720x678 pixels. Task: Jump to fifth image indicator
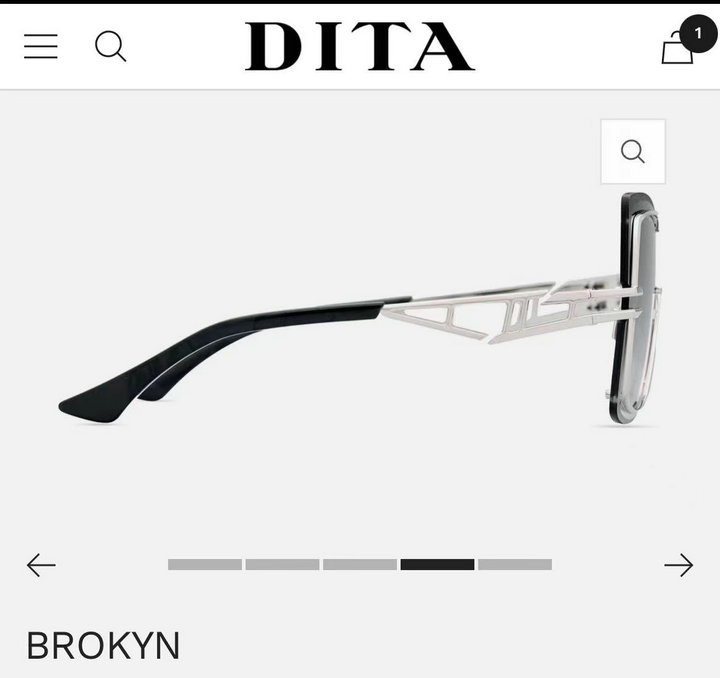click(x=515, y=565)
